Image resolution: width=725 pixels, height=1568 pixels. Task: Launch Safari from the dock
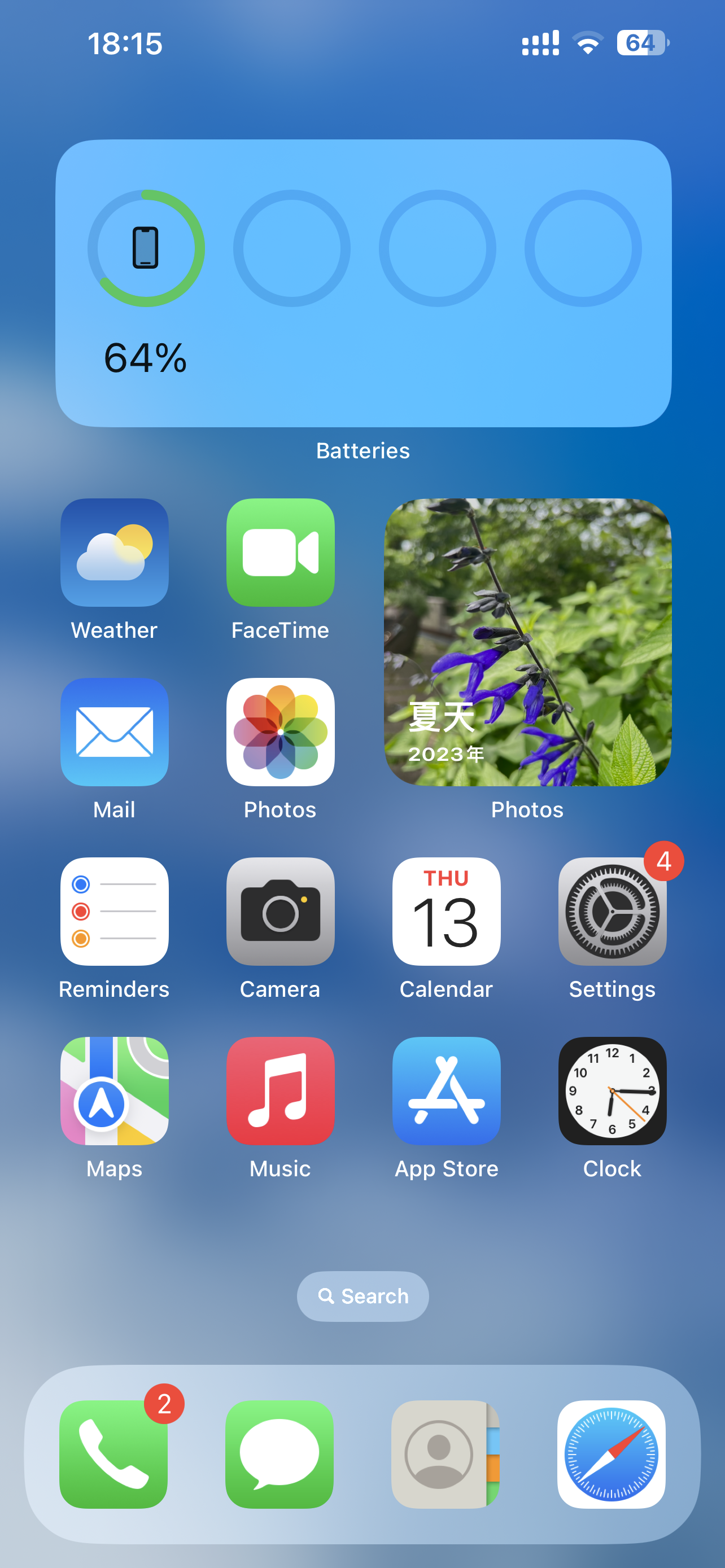[611, 1454]
